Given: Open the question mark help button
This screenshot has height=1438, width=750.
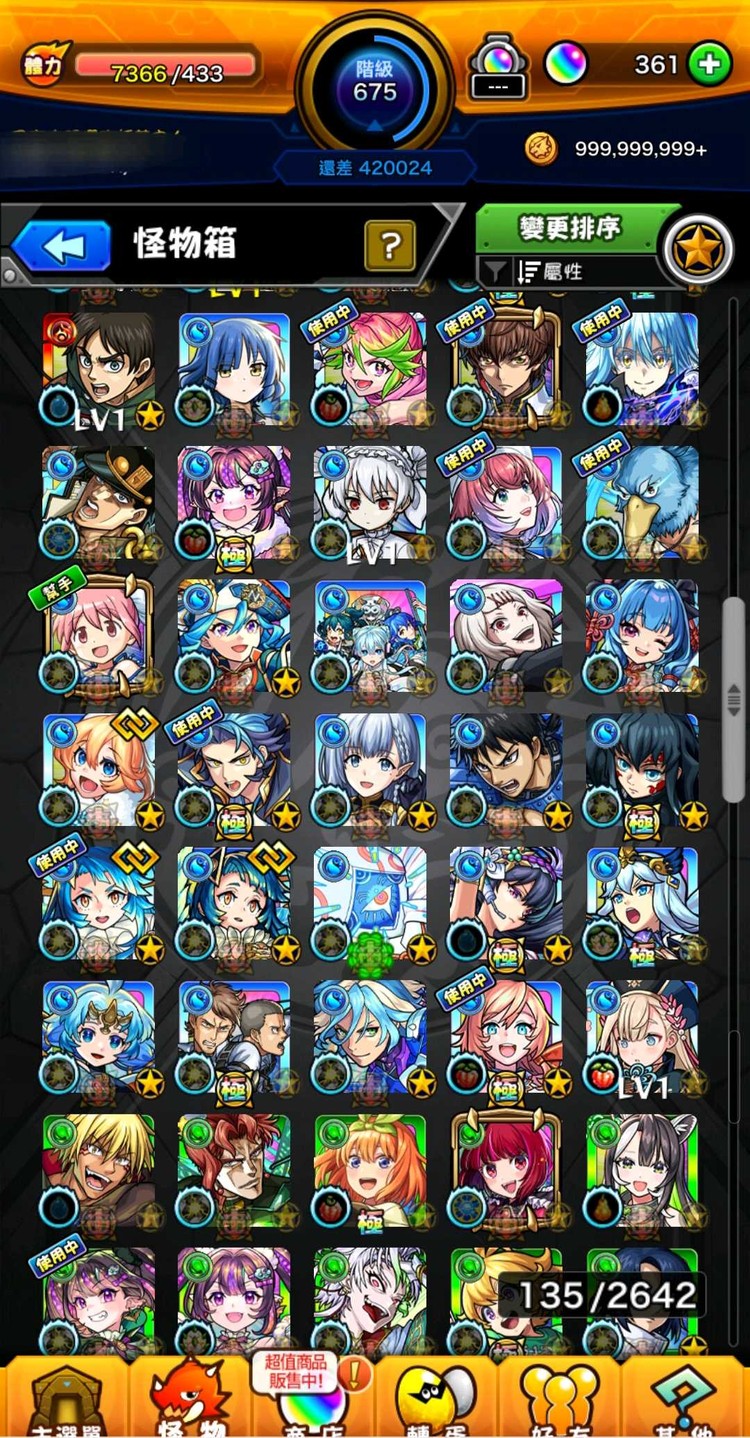Looking at the screenshot, I should [x=389, y=244].
